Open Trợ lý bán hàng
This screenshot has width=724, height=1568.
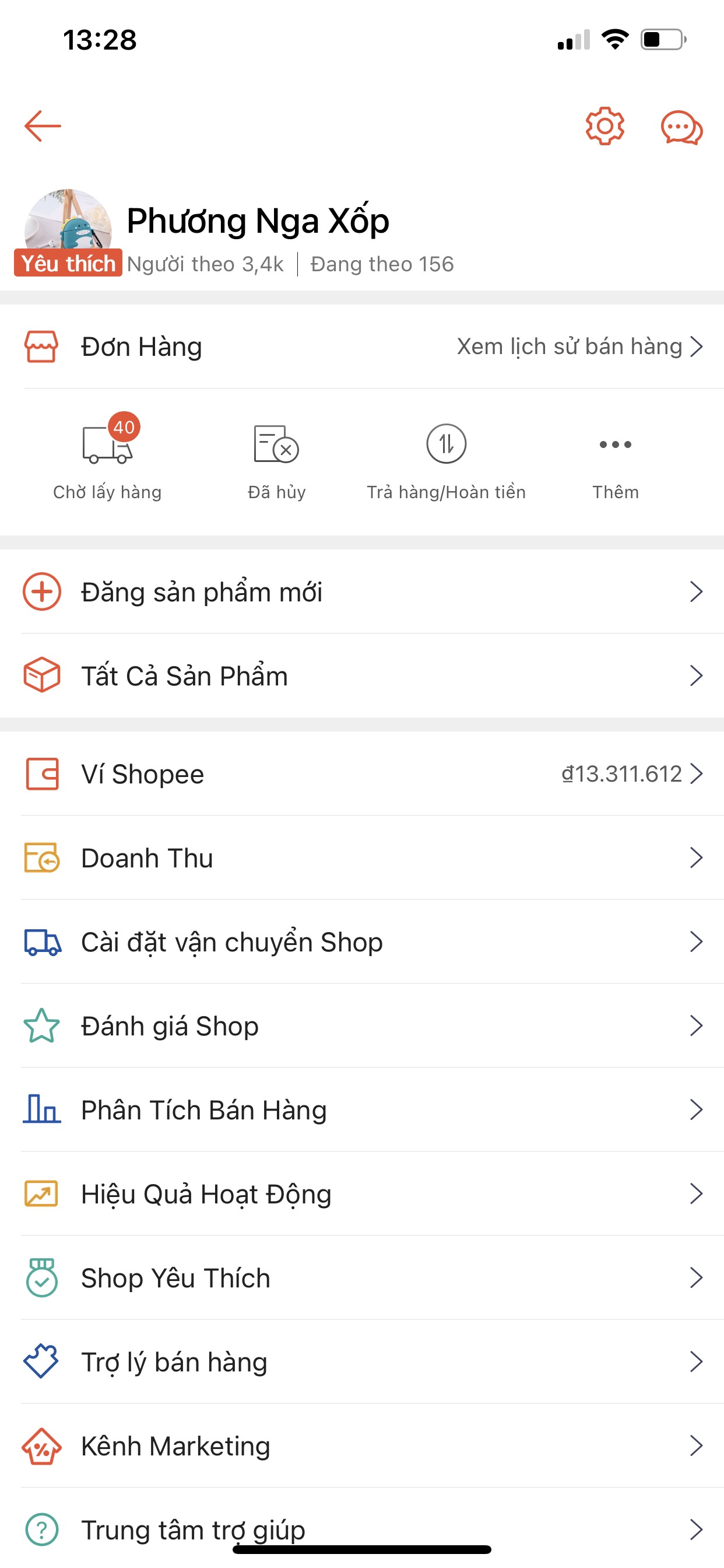pos(362,1361)
